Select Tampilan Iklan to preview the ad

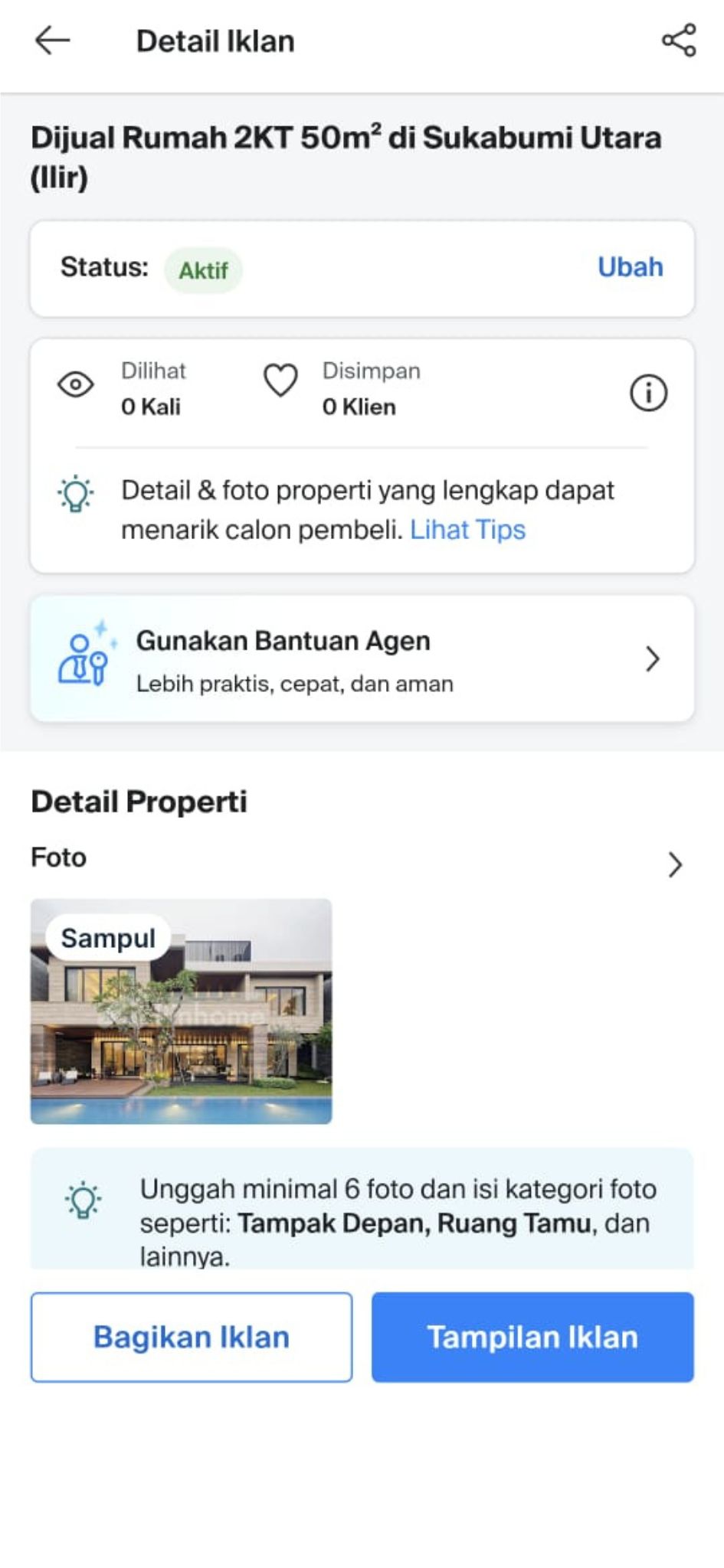pyautogui.click(x=532, y=1337)
